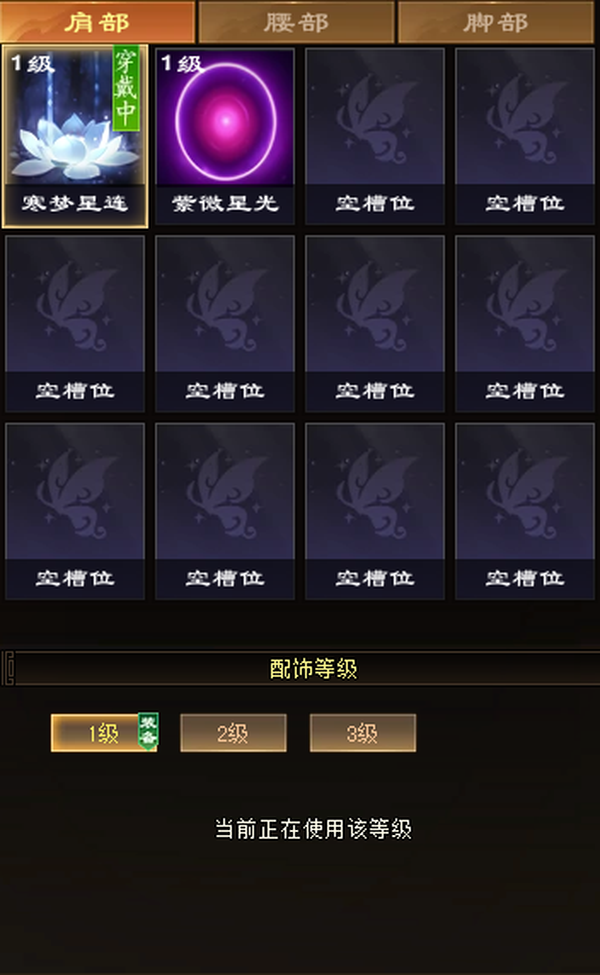Switch to the 脚部 tab
Screen dimensions: 600x975
click(x=496, y=22)
